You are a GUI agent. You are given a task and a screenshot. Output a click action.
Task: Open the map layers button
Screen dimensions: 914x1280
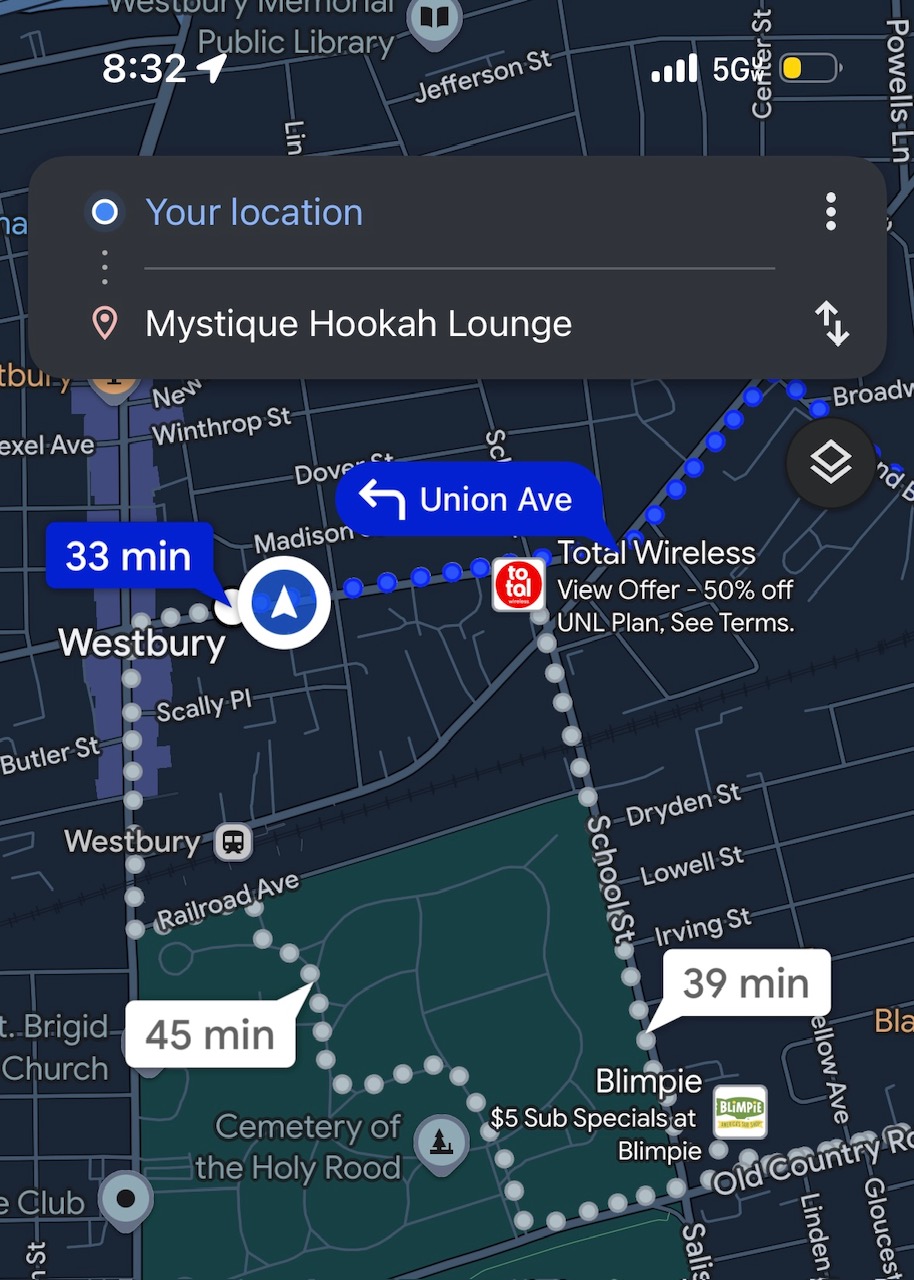[x=830, y=462]
